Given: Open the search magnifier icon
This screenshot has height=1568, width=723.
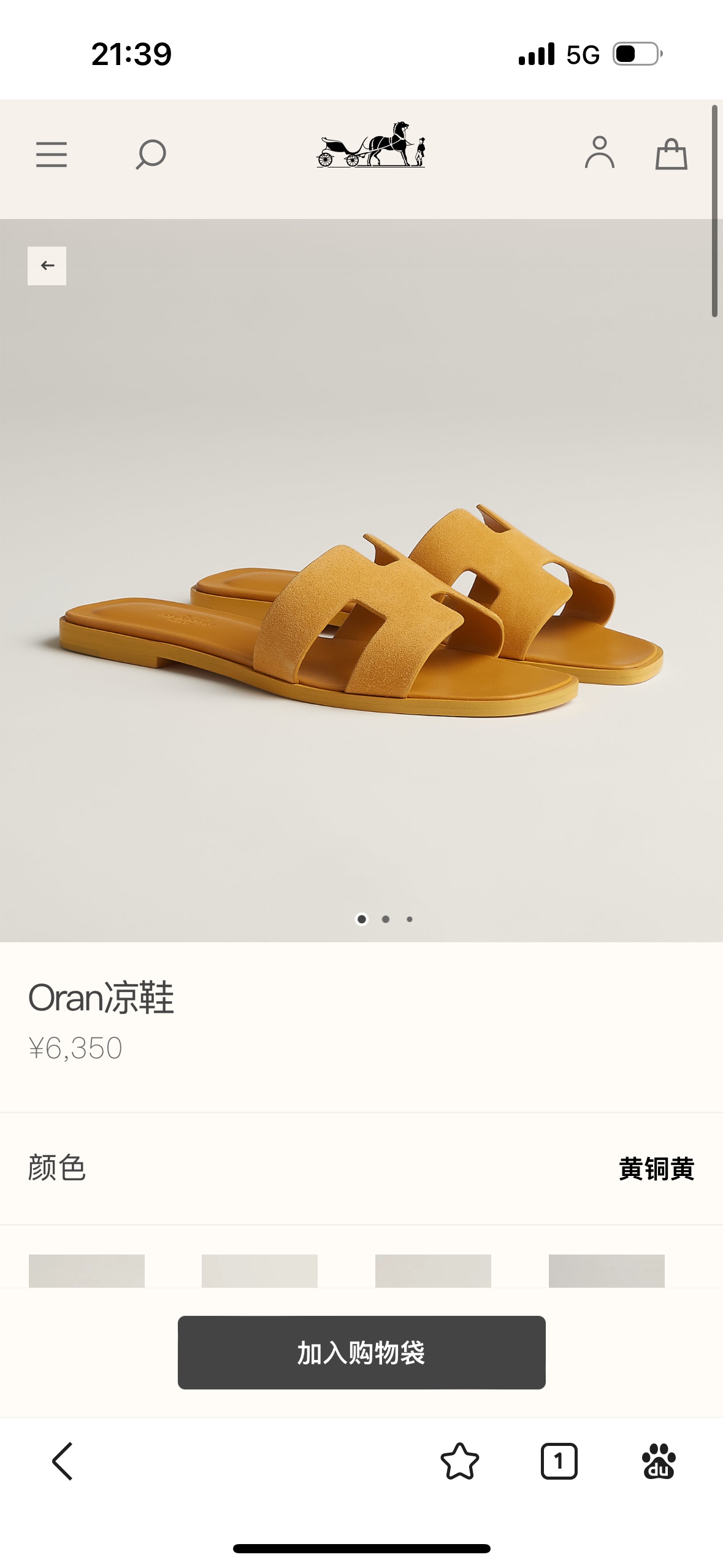Looking at the screenshot, I should pyautogui.click(x=151, y=154).
